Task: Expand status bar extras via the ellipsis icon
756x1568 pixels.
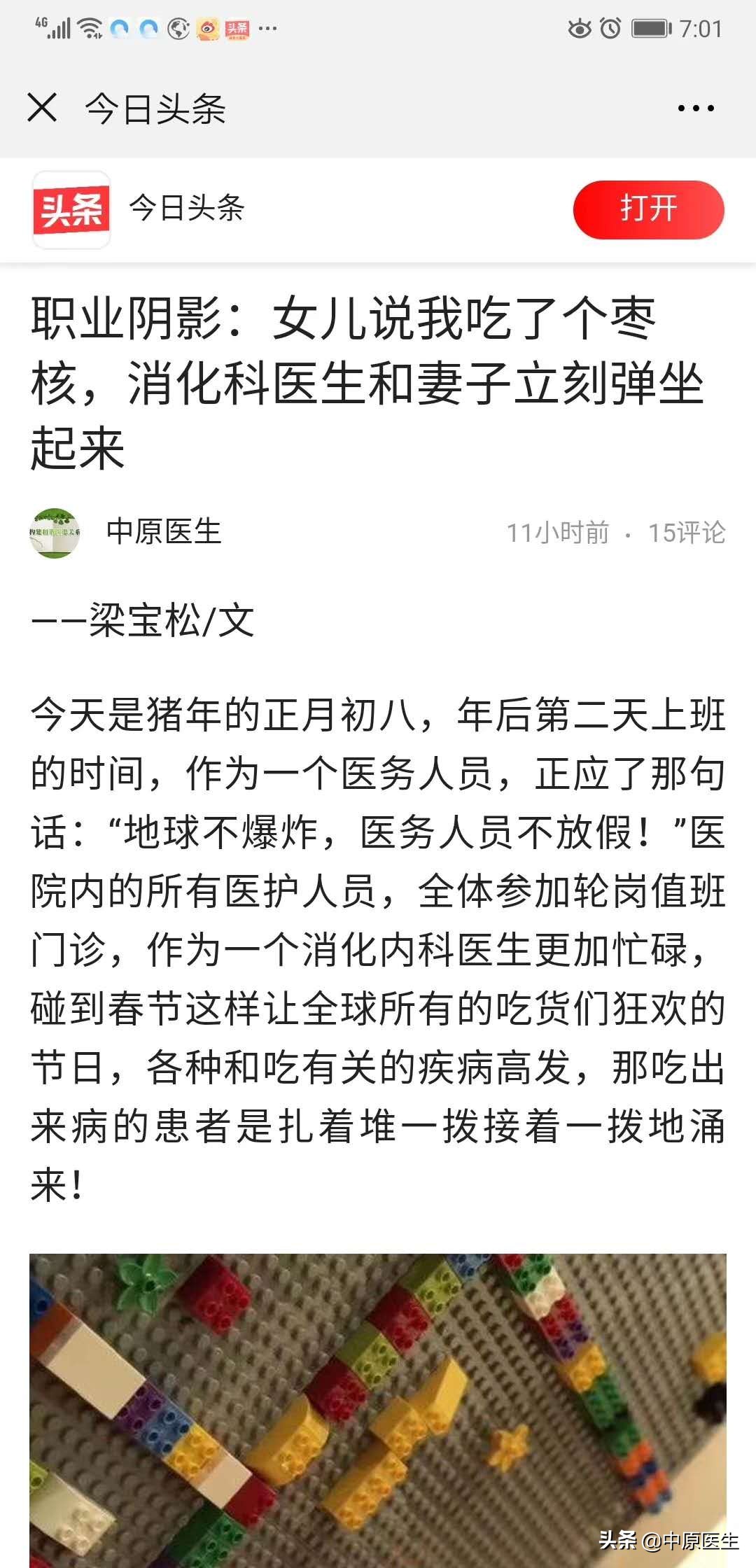Action: point(267,28)
